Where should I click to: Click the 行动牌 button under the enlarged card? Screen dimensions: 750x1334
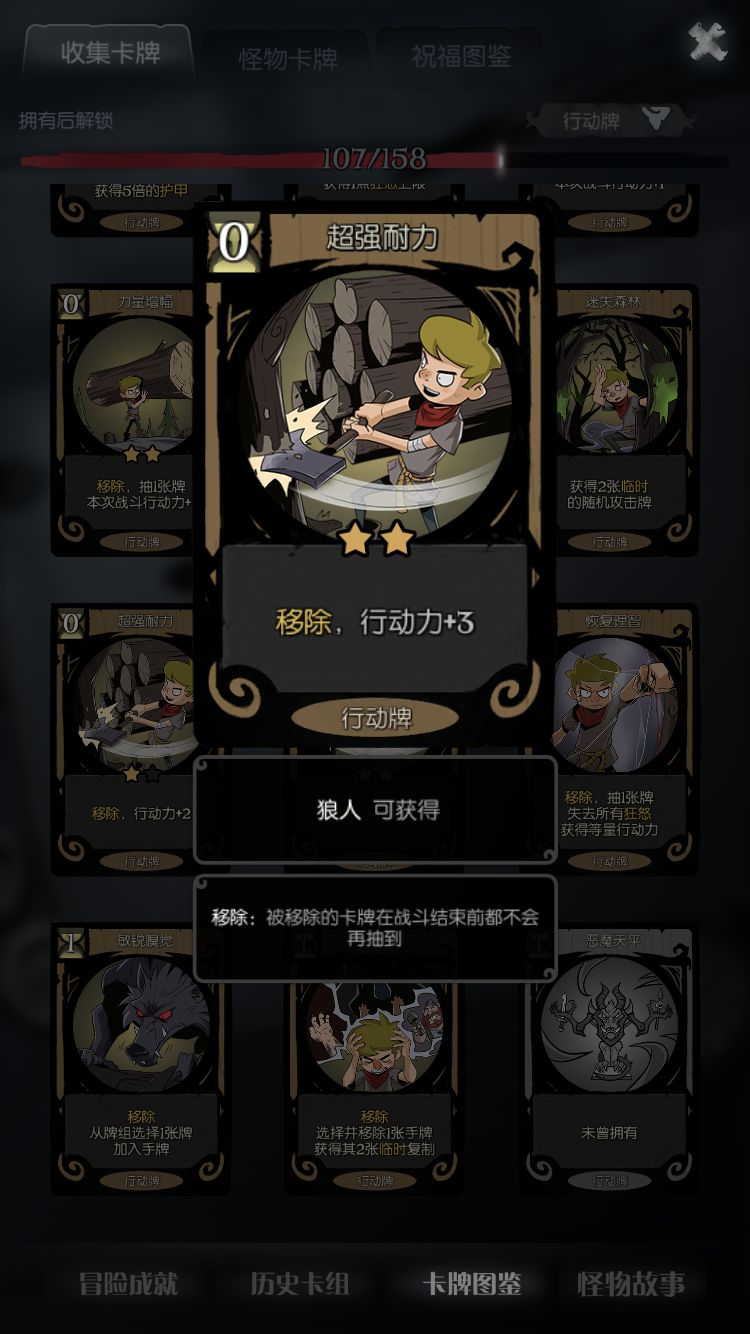tap(375, 717)
